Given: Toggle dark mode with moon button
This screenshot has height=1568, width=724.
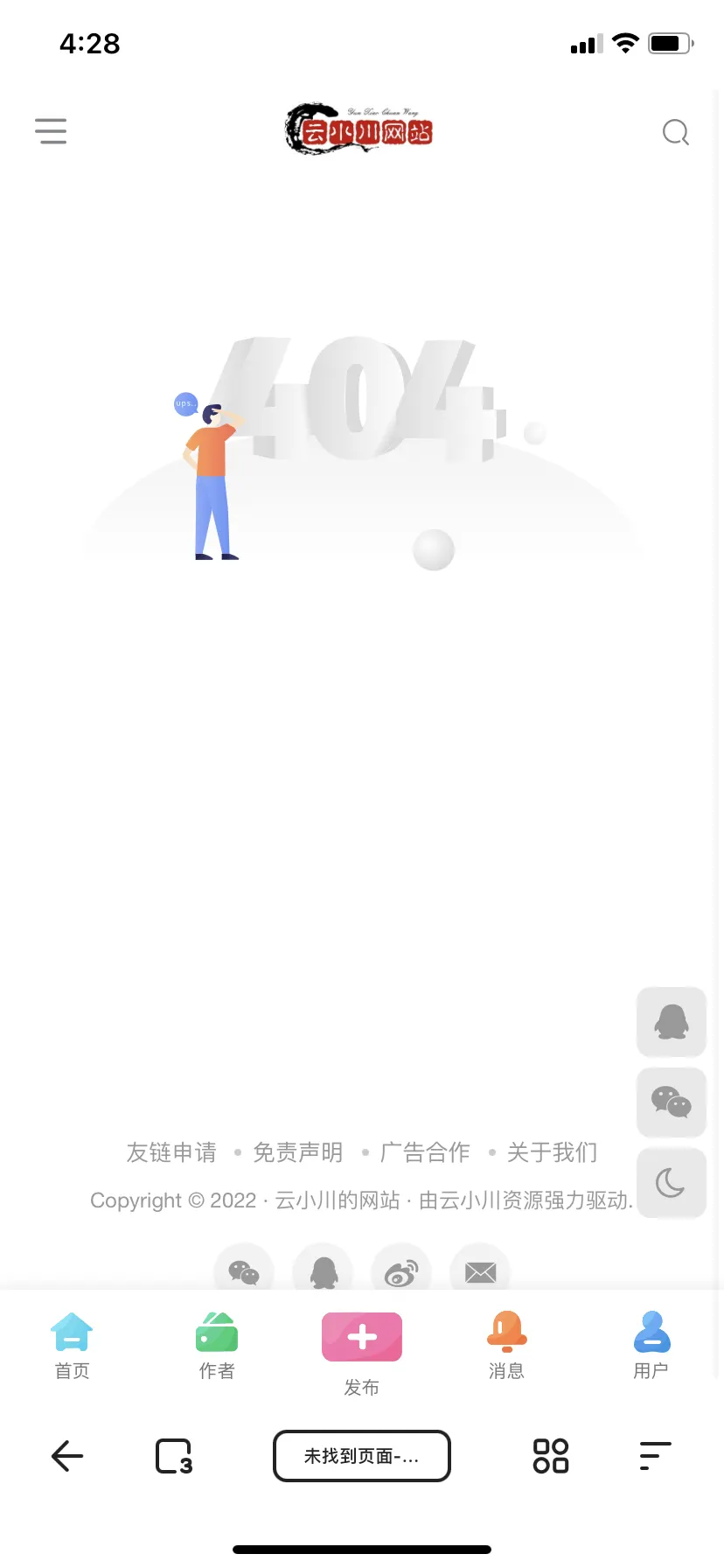Looking at the screenshot, I should coord(672,1183).
